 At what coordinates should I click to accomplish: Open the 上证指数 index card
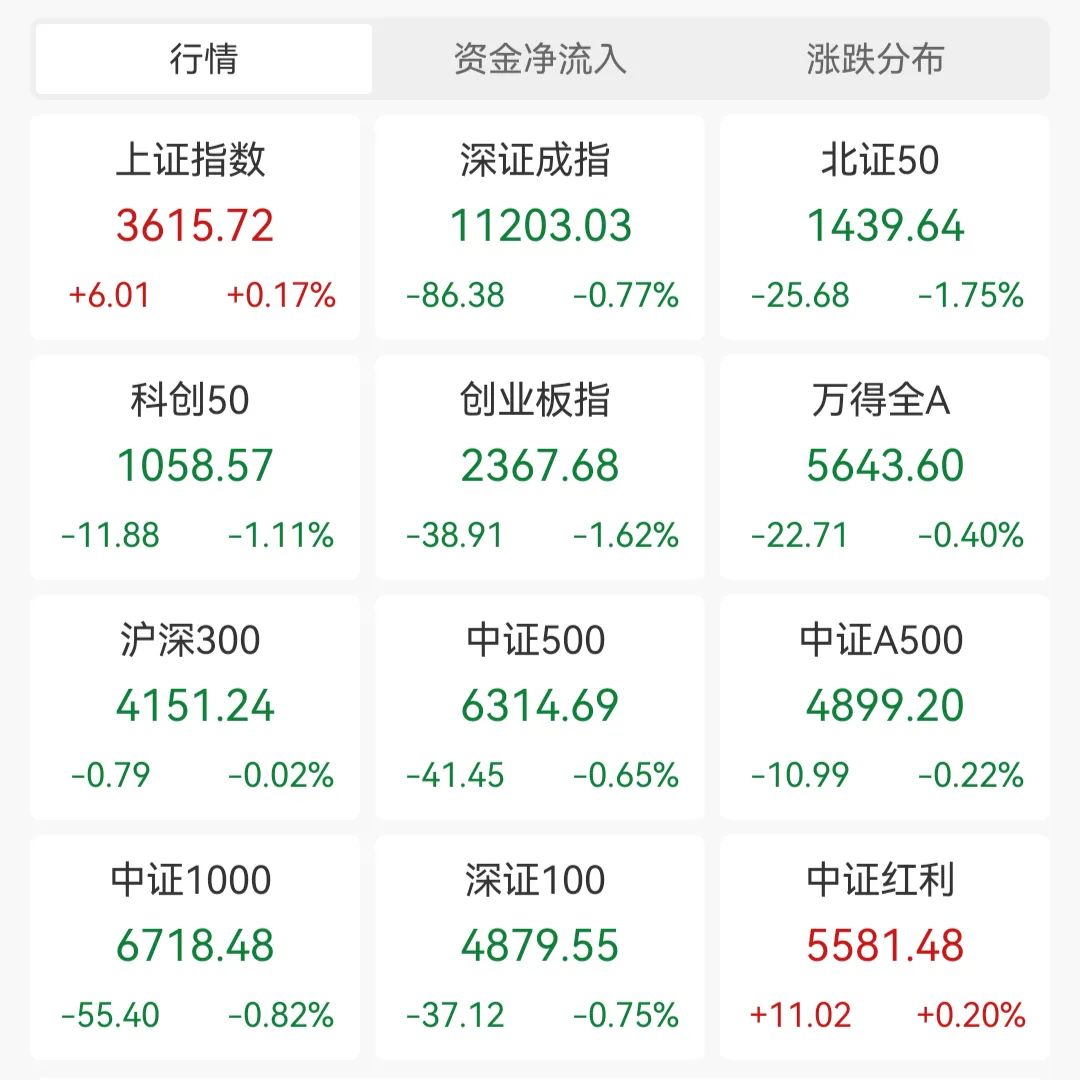click(x=194, y=227)
